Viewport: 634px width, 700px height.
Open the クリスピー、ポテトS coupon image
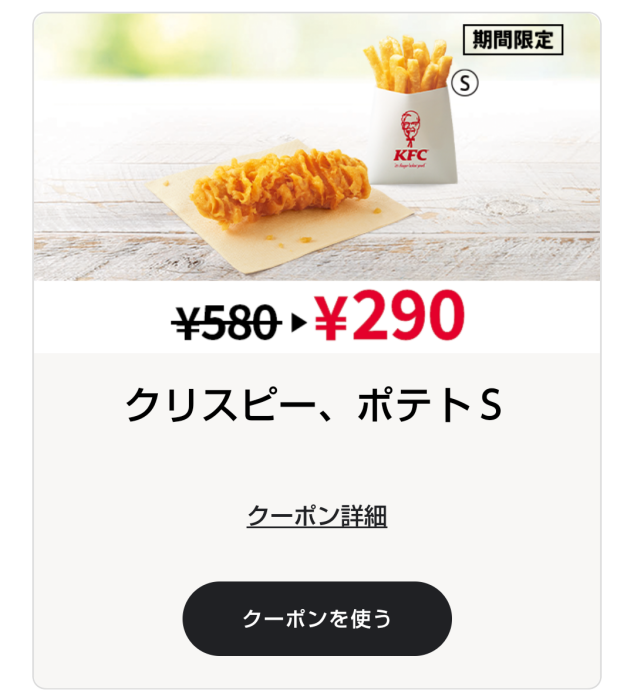click(x=317, y=150)
